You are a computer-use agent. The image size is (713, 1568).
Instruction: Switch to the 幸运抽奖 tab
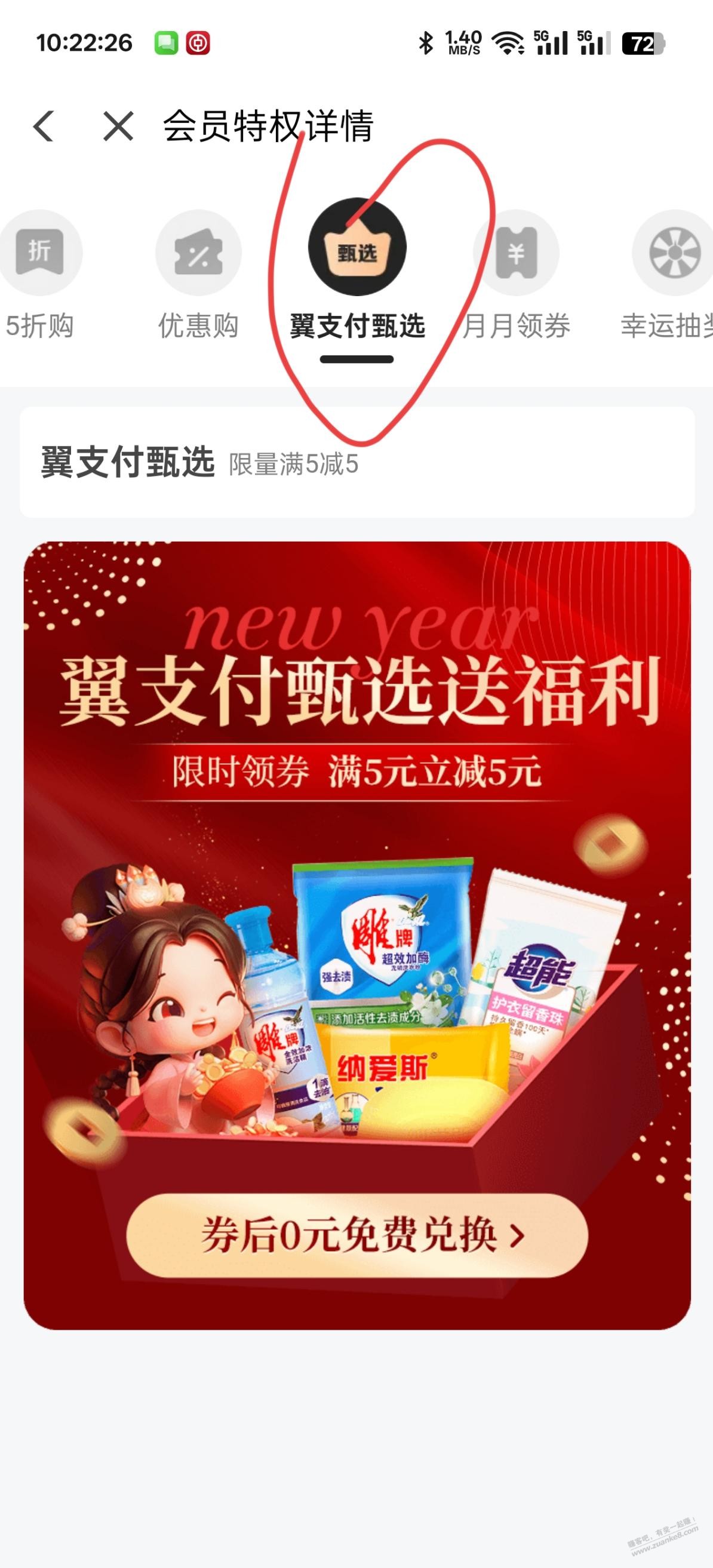670,274
